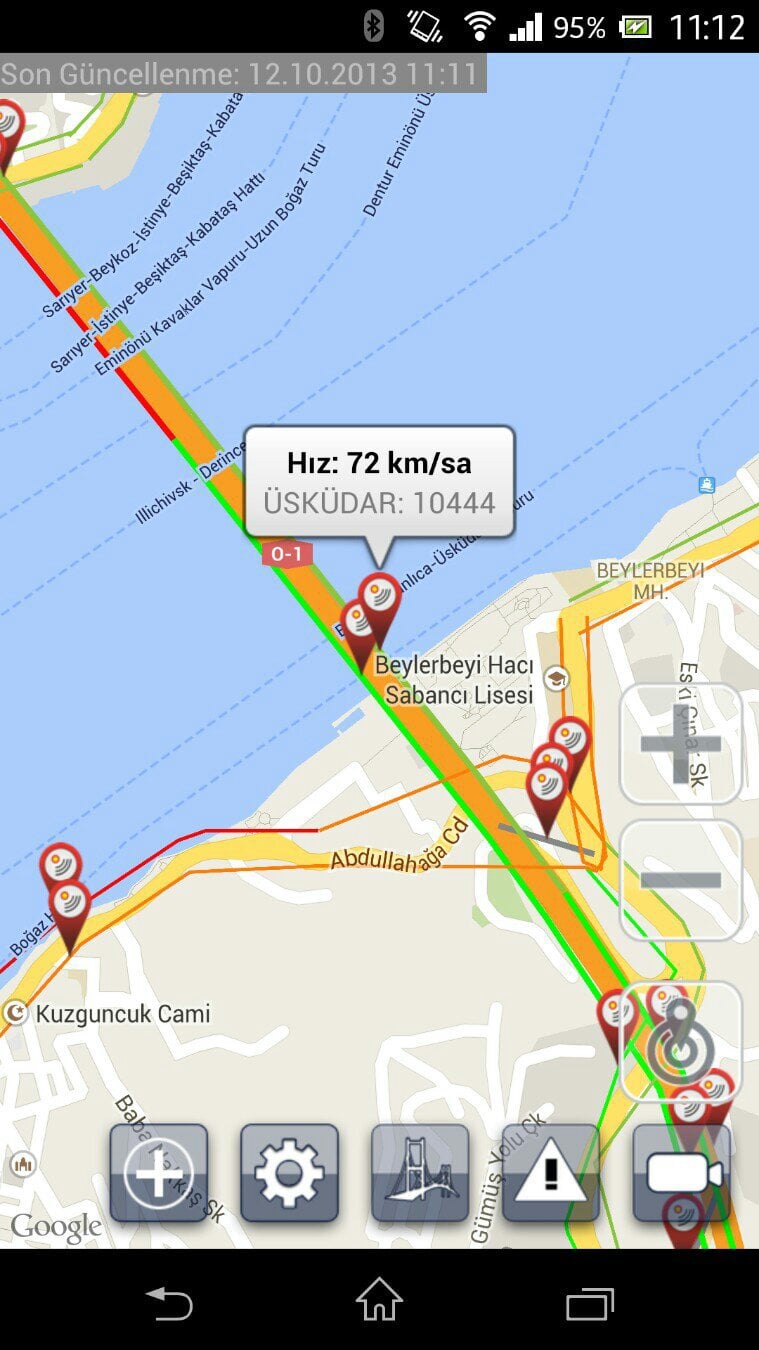Zoom in with the plus button
Image resolution: width=759 pixels, height=1350 pixels.
coord(681,743)
